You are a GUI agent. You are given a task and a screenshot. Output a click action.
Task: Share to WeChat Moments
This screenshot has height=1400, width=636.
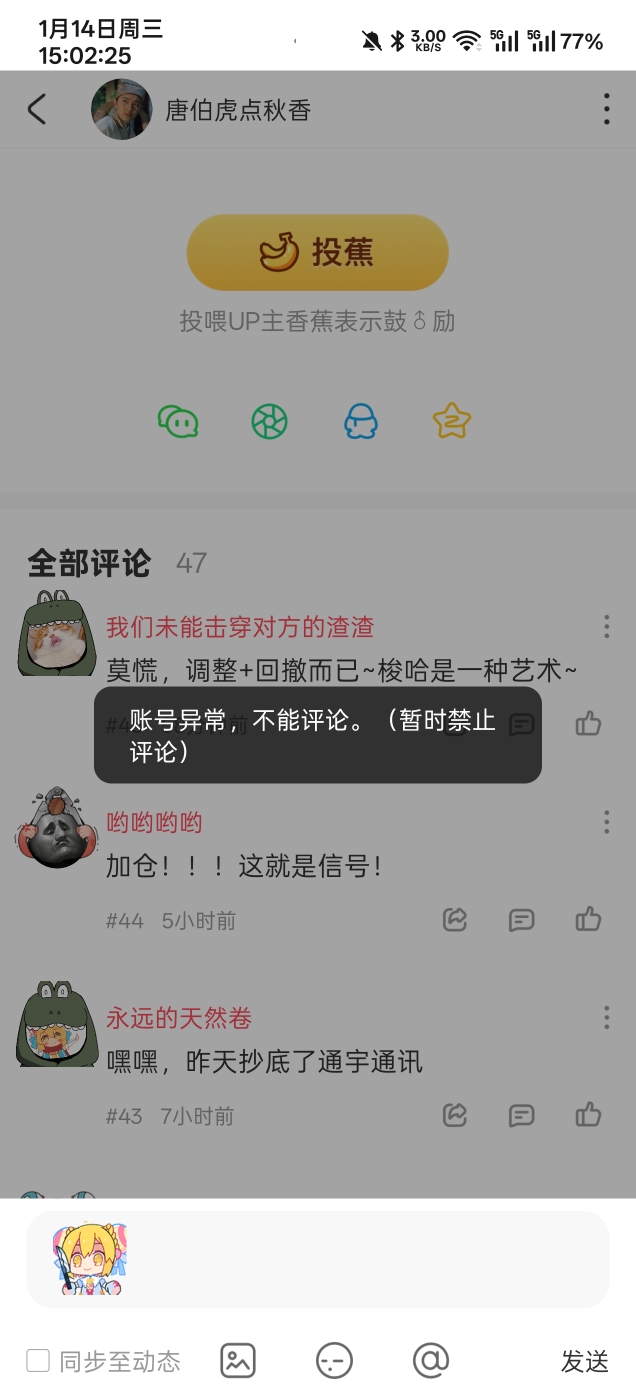(269, 422)
